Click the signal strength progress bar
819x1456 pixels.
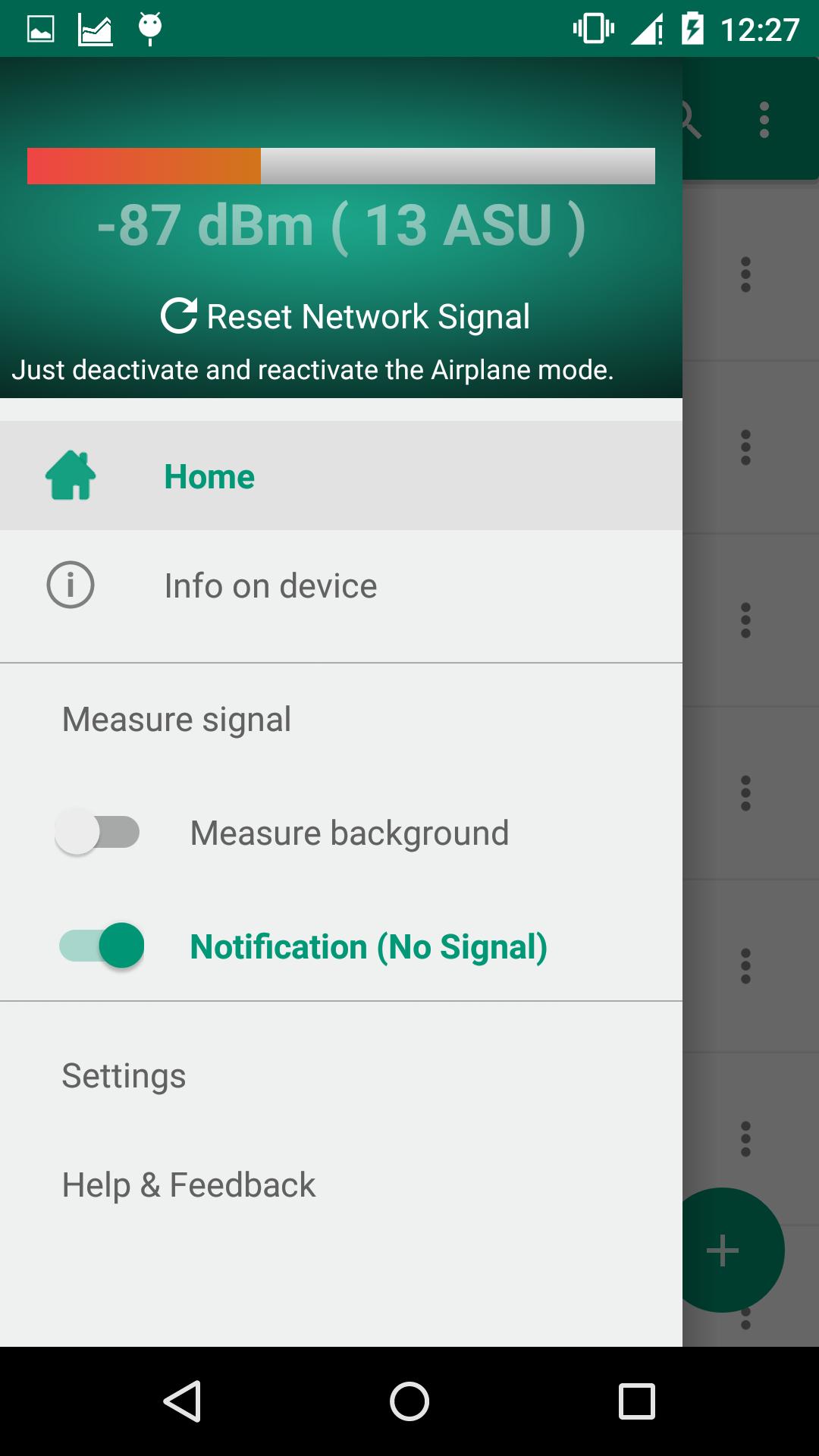tap(341, 164)
